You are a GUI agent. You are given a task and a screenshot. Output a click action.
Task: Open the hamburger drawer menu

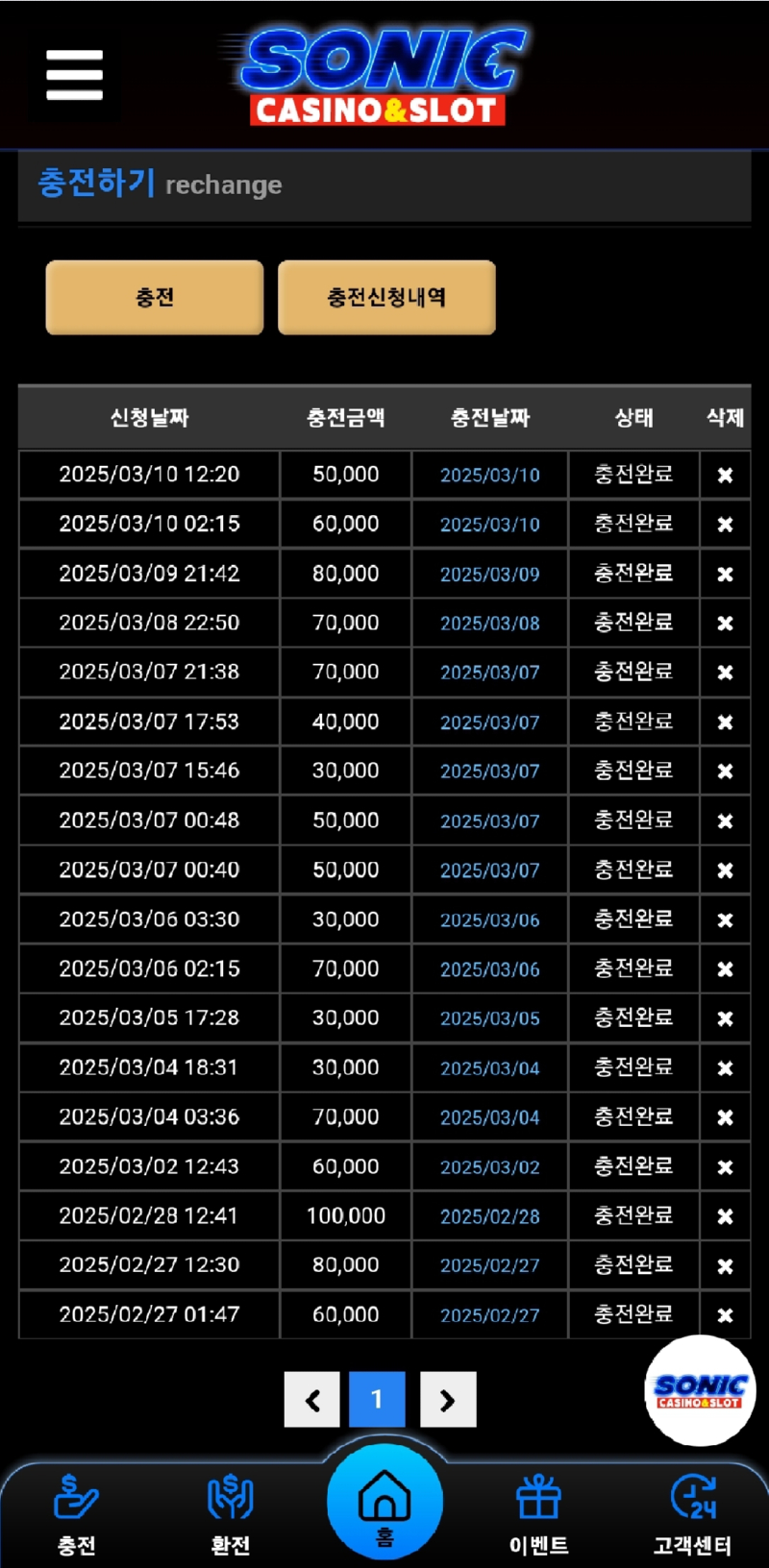pos(74,74)
